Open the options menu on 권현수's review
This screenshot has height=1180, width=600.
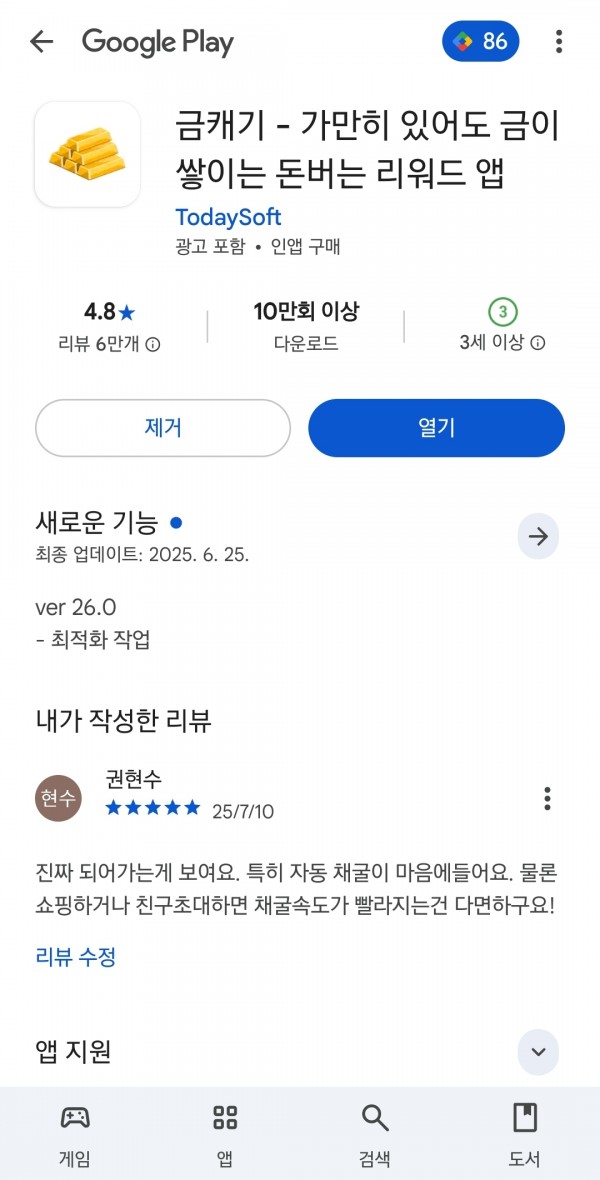coord(547,798)
